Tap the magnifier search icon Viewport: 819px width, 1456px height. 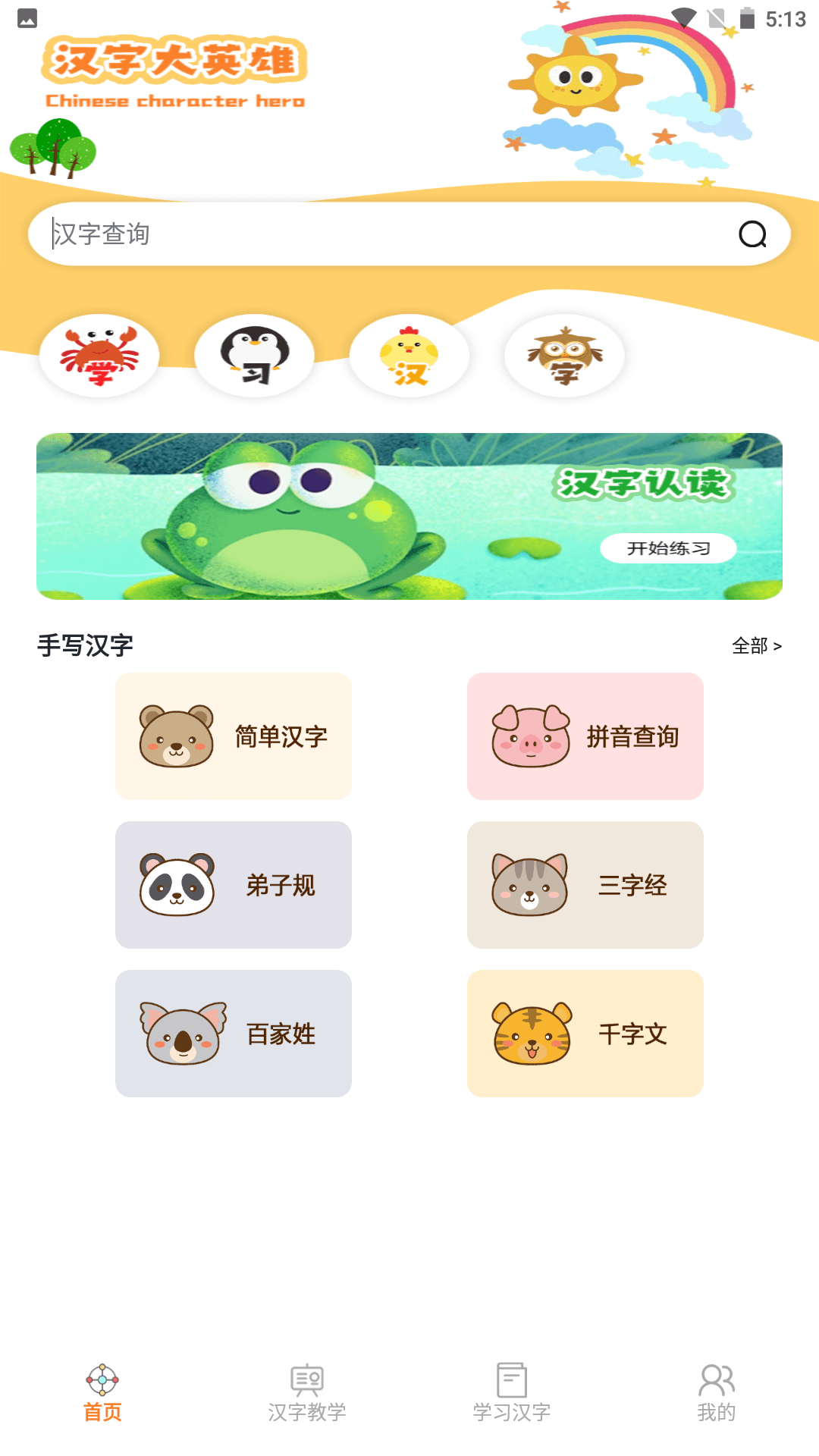point(752,234)
